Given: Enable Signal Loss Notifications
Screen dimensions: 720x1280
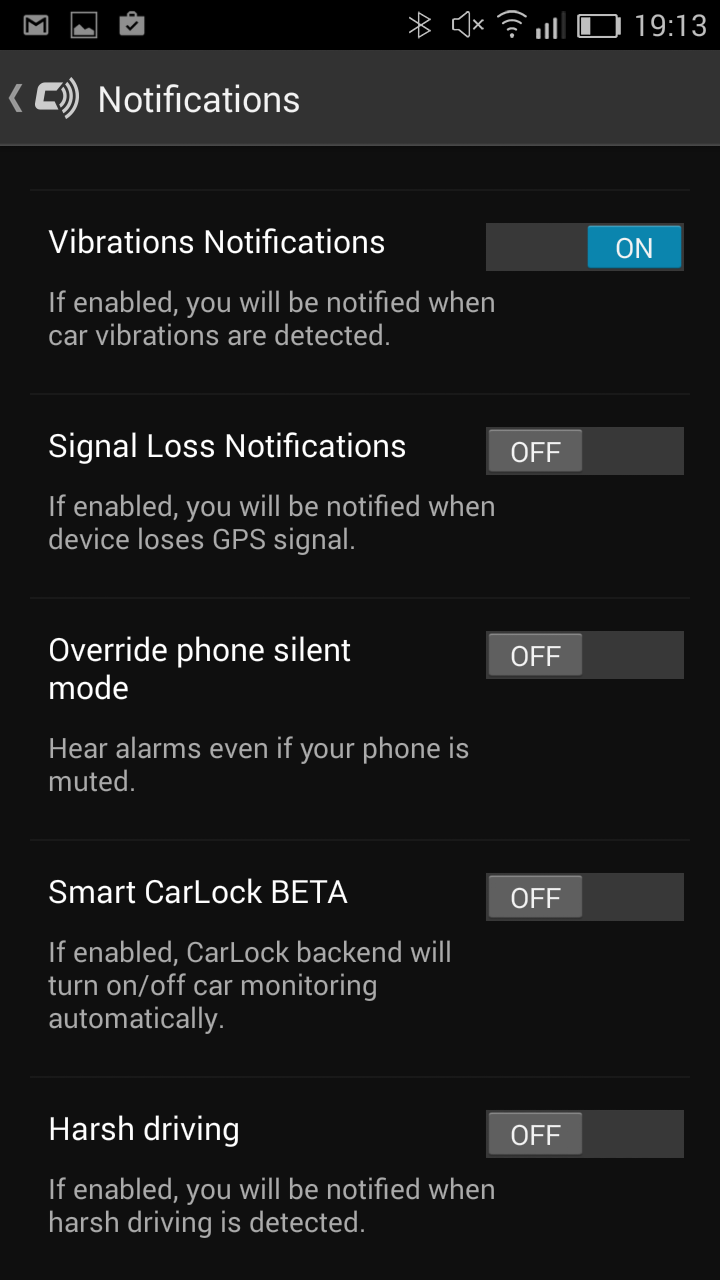Looking at the screenshot, I should [584, 451].
